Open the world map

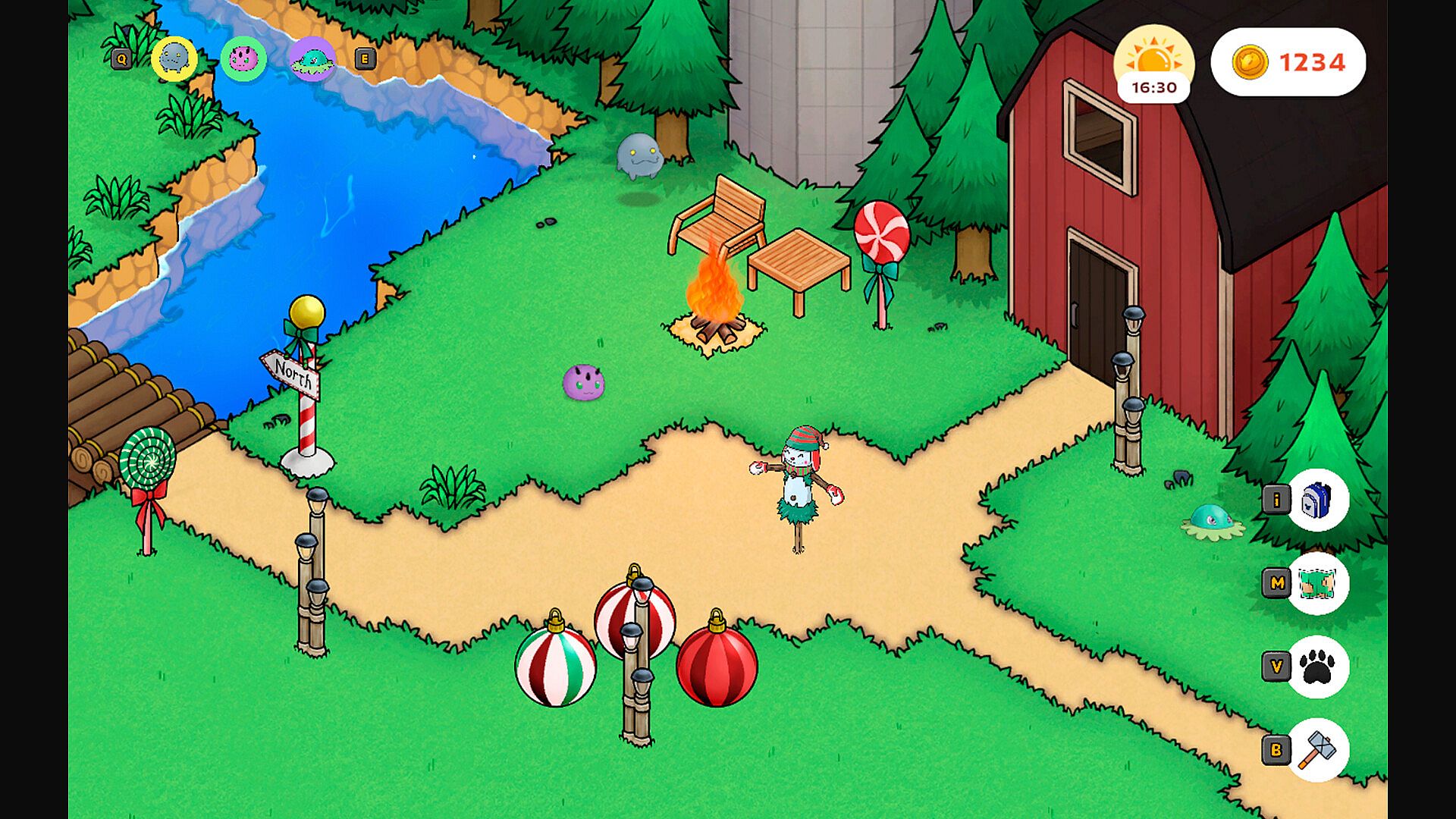[1318, 583]
